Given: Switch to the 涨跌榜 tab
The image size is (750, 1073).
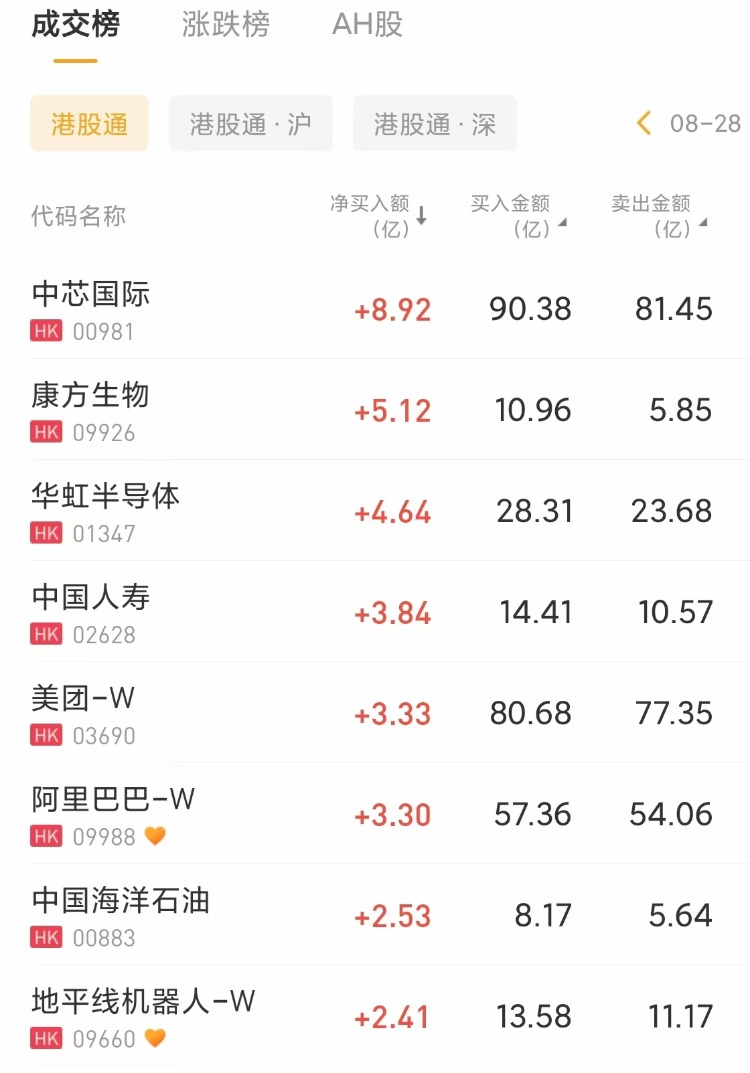Looking at the screenshot, I should 226,25.
